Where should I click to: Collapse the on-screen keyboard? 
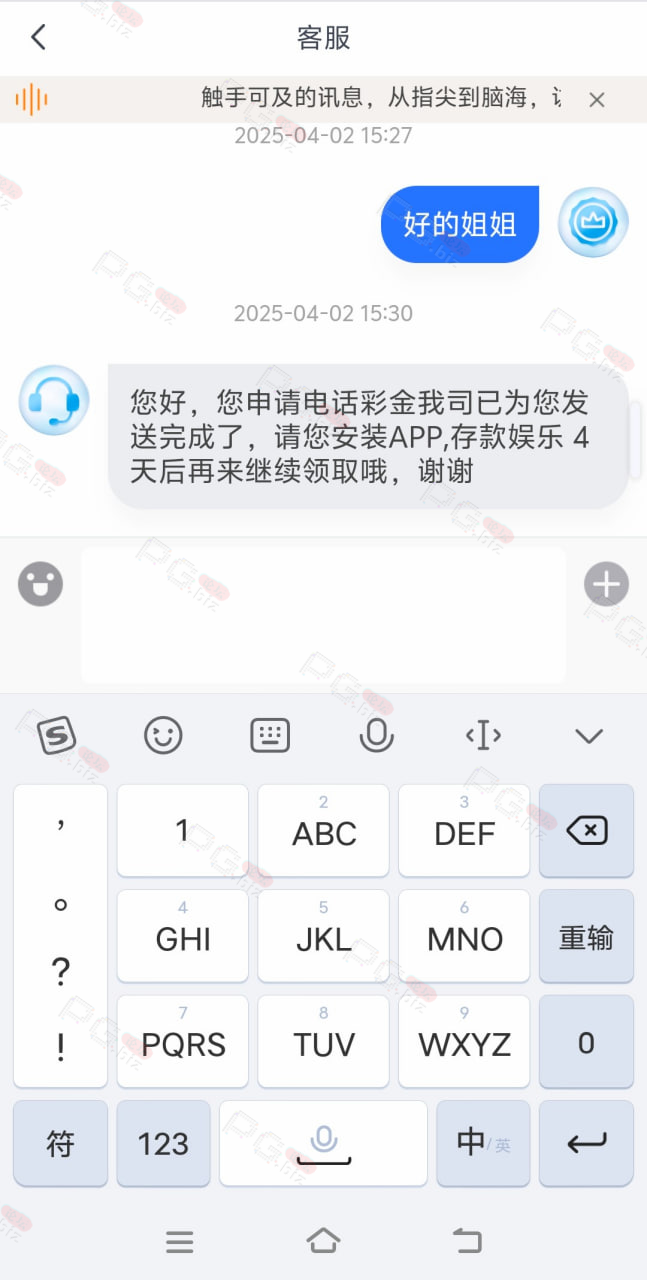[x=589, y=737]
